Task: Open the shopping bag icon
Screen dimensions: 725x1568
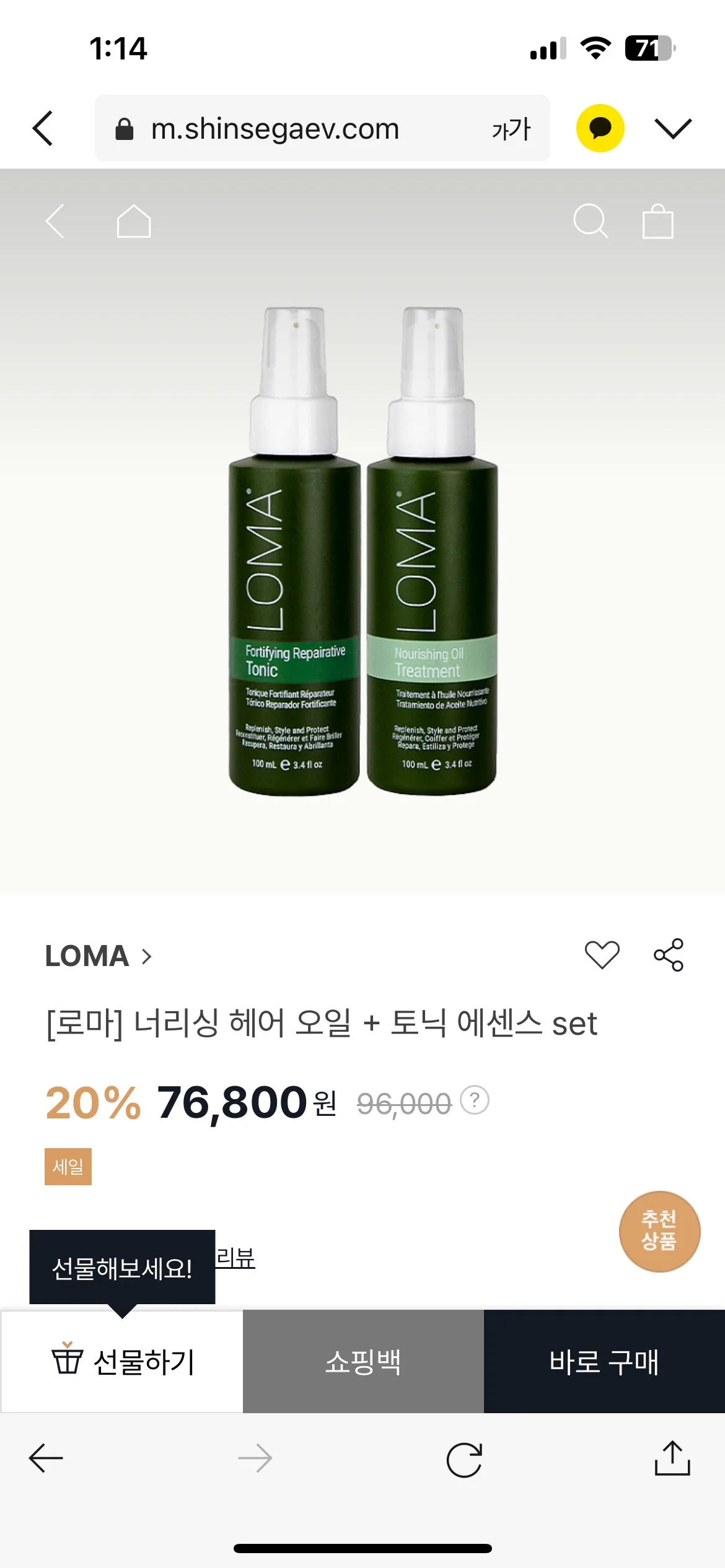Action: tap(657, 221)
